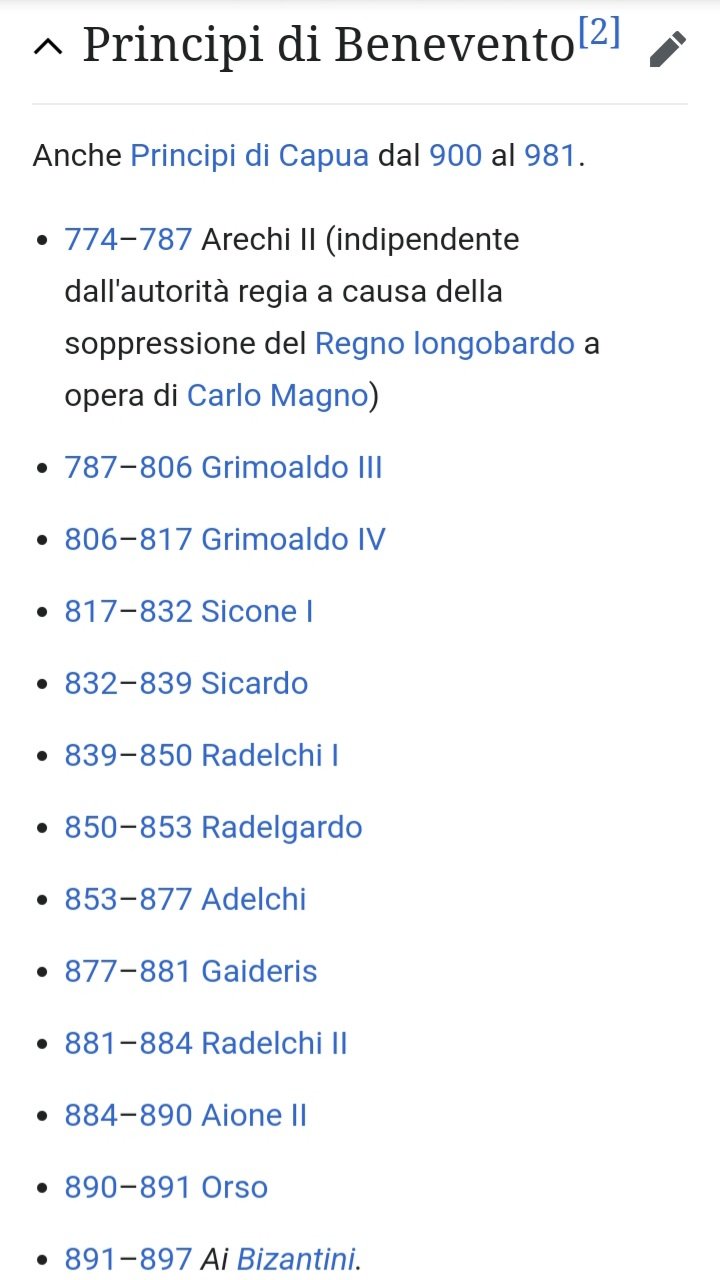720x1280 pixels.
Task: Open the Regno longobardo link
Action: point(445,344)
